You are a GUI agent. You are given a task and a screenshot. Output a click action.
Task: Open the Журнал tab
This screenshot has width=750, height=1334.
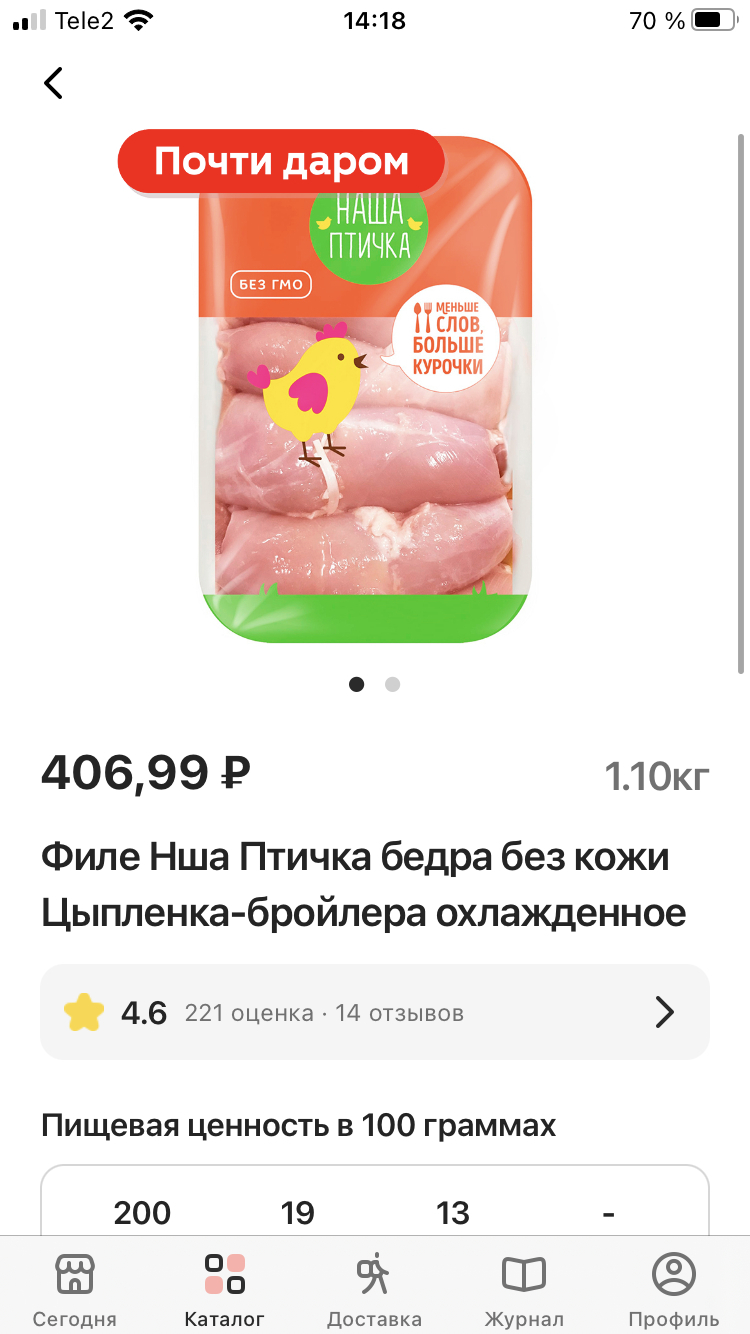click(x=524, y=1289)
